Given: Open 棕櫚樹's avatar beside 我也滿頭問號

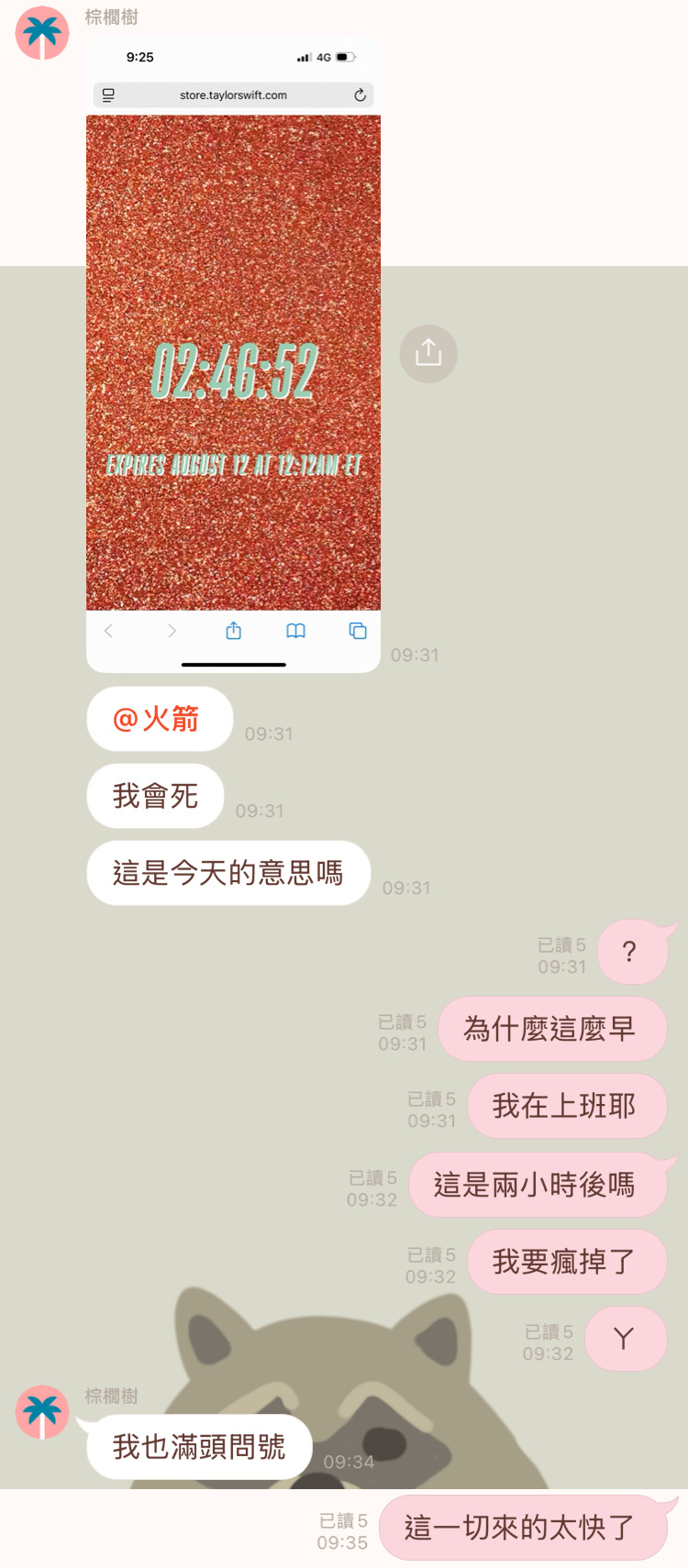Looking at the screenshot, I should (42, 1412).
